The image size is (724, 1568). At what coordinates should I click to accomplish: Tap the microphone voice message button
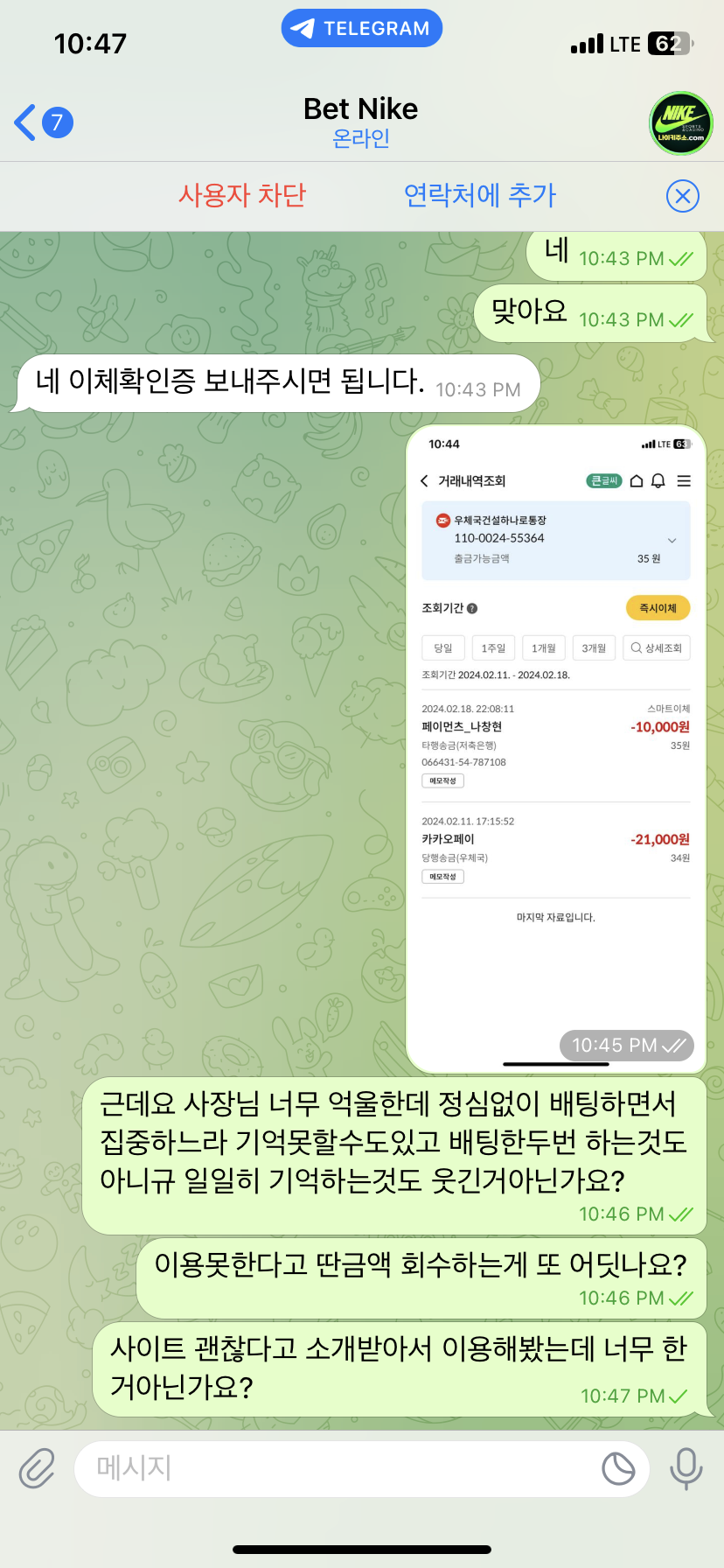[x=686, y=1468]
